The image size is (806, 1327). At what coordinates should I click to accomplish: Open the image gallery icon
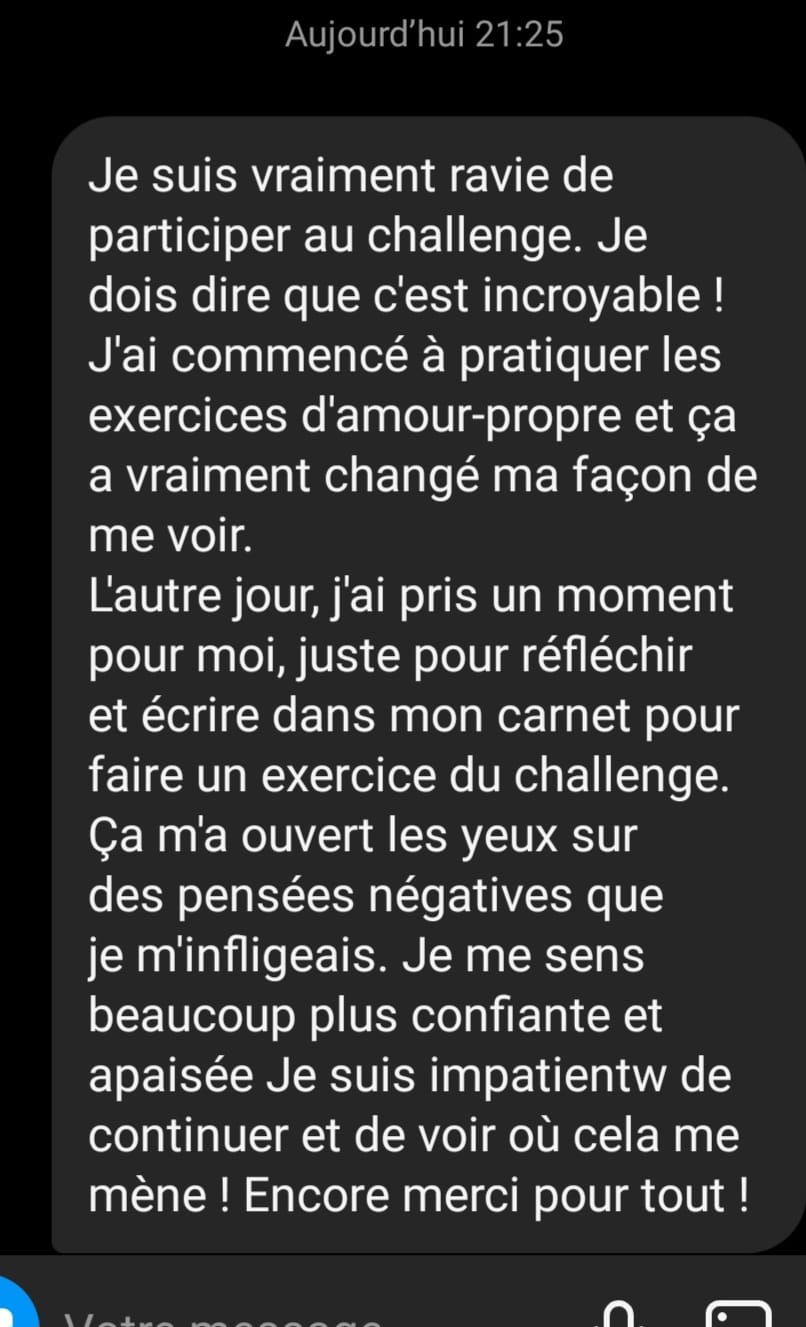click(x=738, y=1314)
